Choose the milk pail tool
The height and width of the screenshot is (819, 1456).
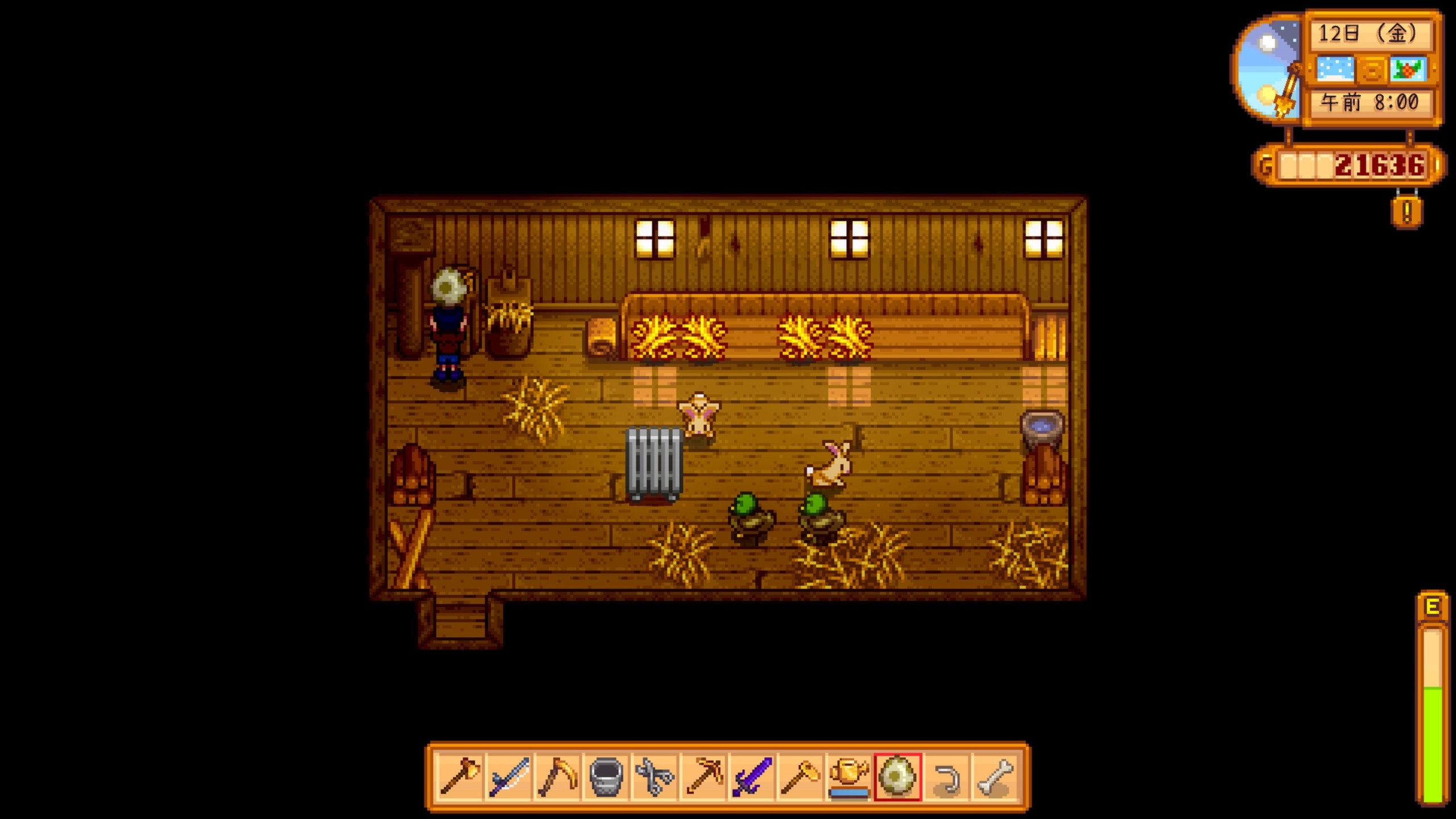pos(605,776)
